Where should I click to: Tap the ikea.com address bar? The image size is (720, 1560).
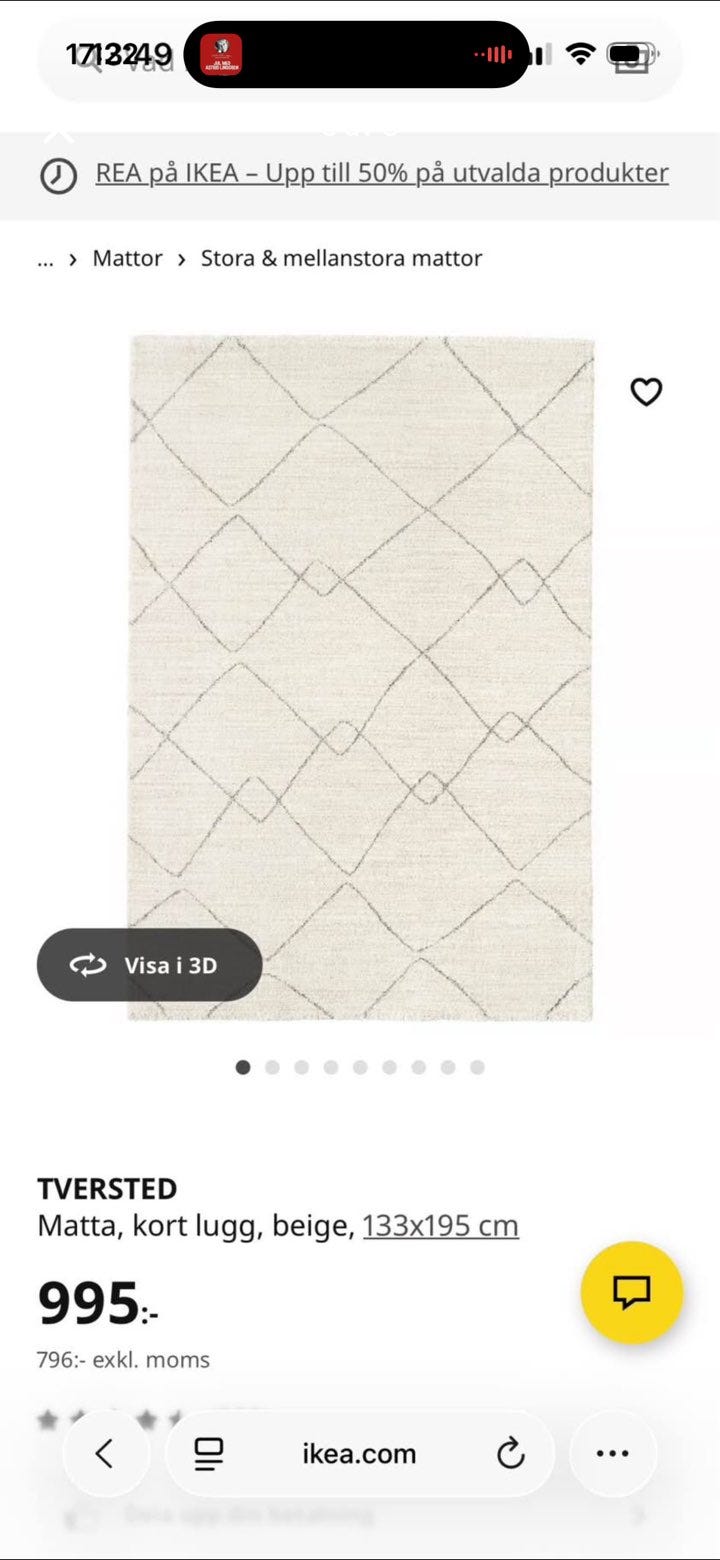click(x=359, y=1453)
